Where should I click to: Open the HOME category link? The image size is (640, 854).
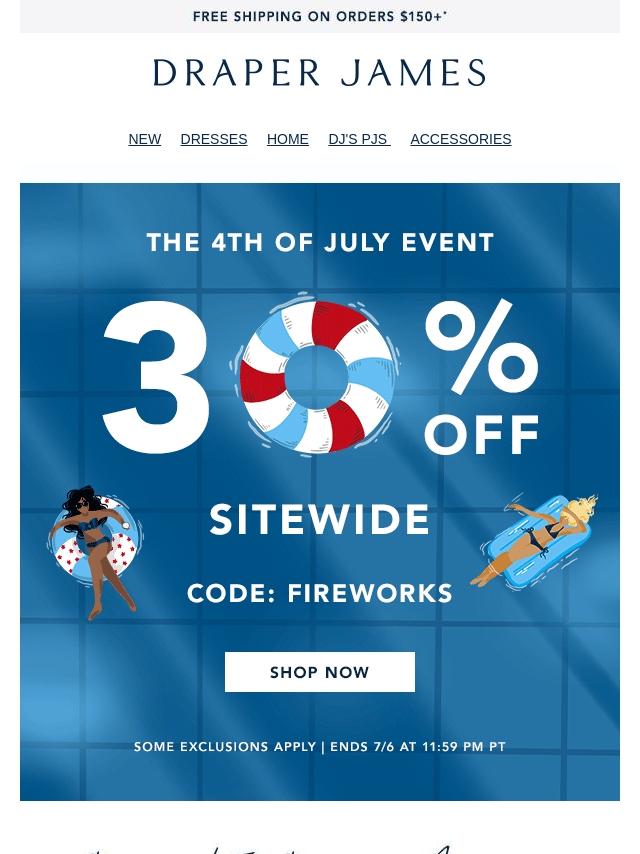(x=287, y=139)
